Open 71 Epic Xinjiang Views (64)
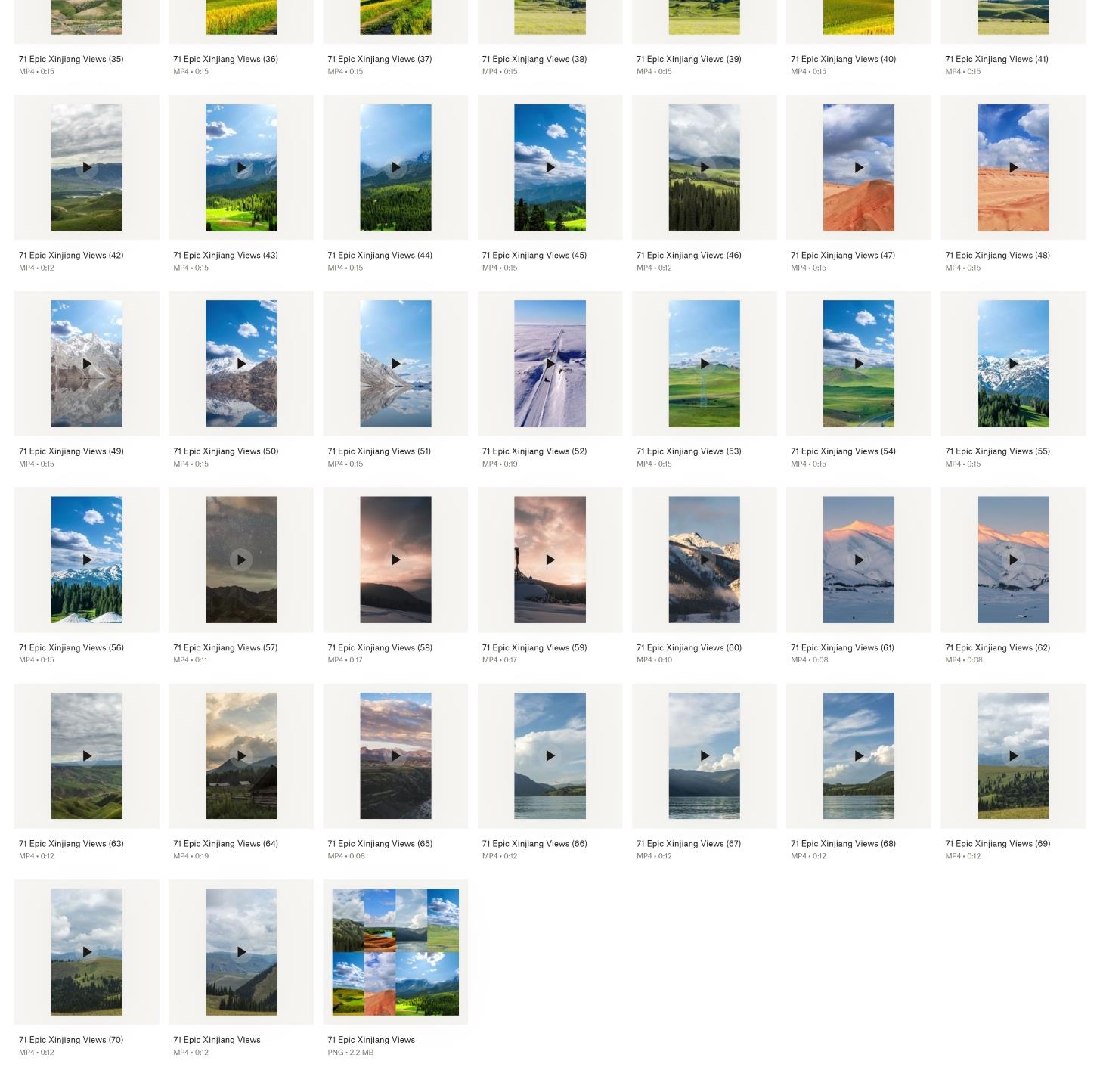The width and height of the screenshot is (1103, 1092). pyautogui.click(x=241, y=756)
